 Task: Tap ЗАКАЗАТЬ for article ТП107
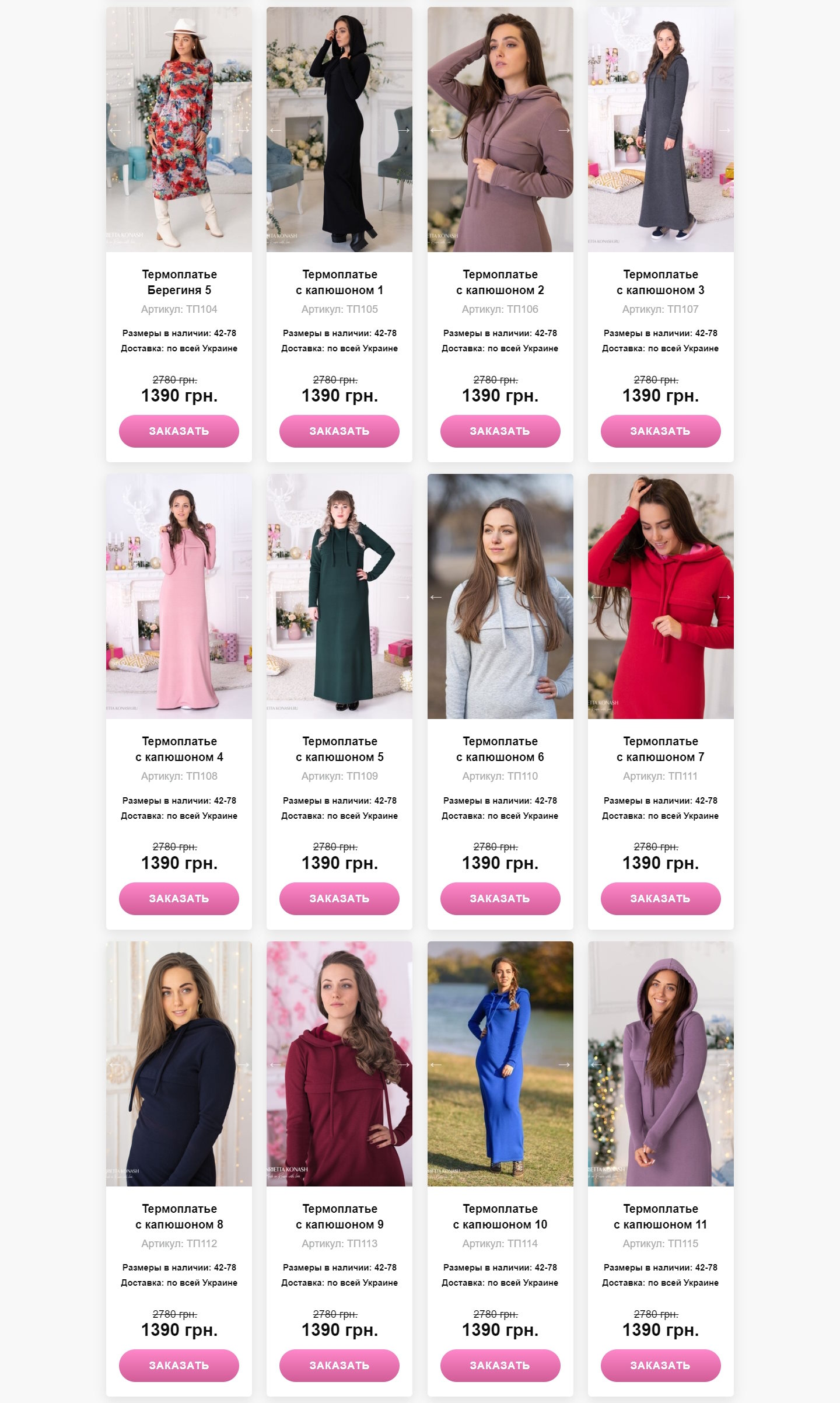[660, 431]
